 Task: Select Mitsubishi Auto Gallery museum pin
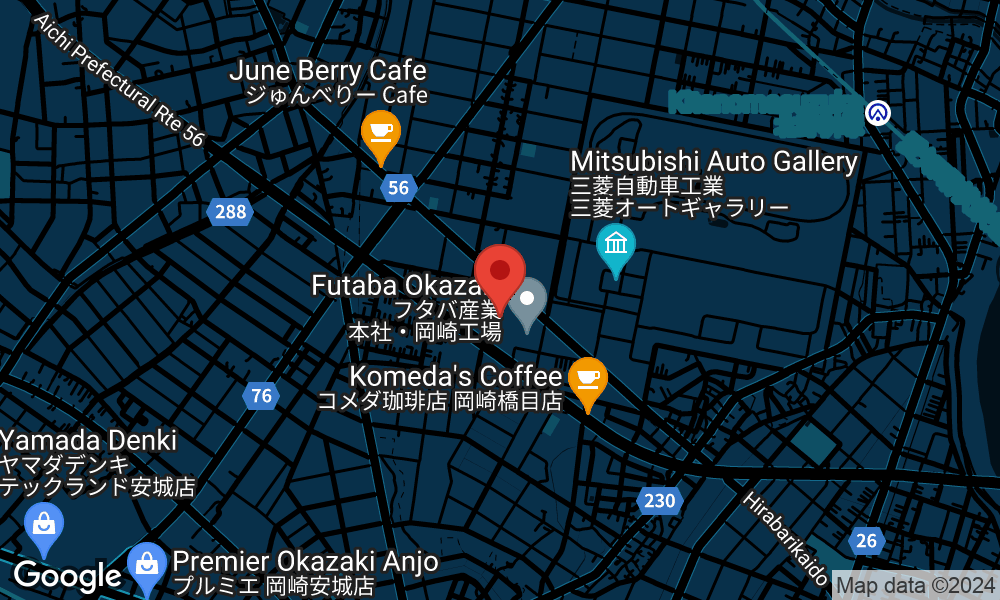tap(616, 246)
